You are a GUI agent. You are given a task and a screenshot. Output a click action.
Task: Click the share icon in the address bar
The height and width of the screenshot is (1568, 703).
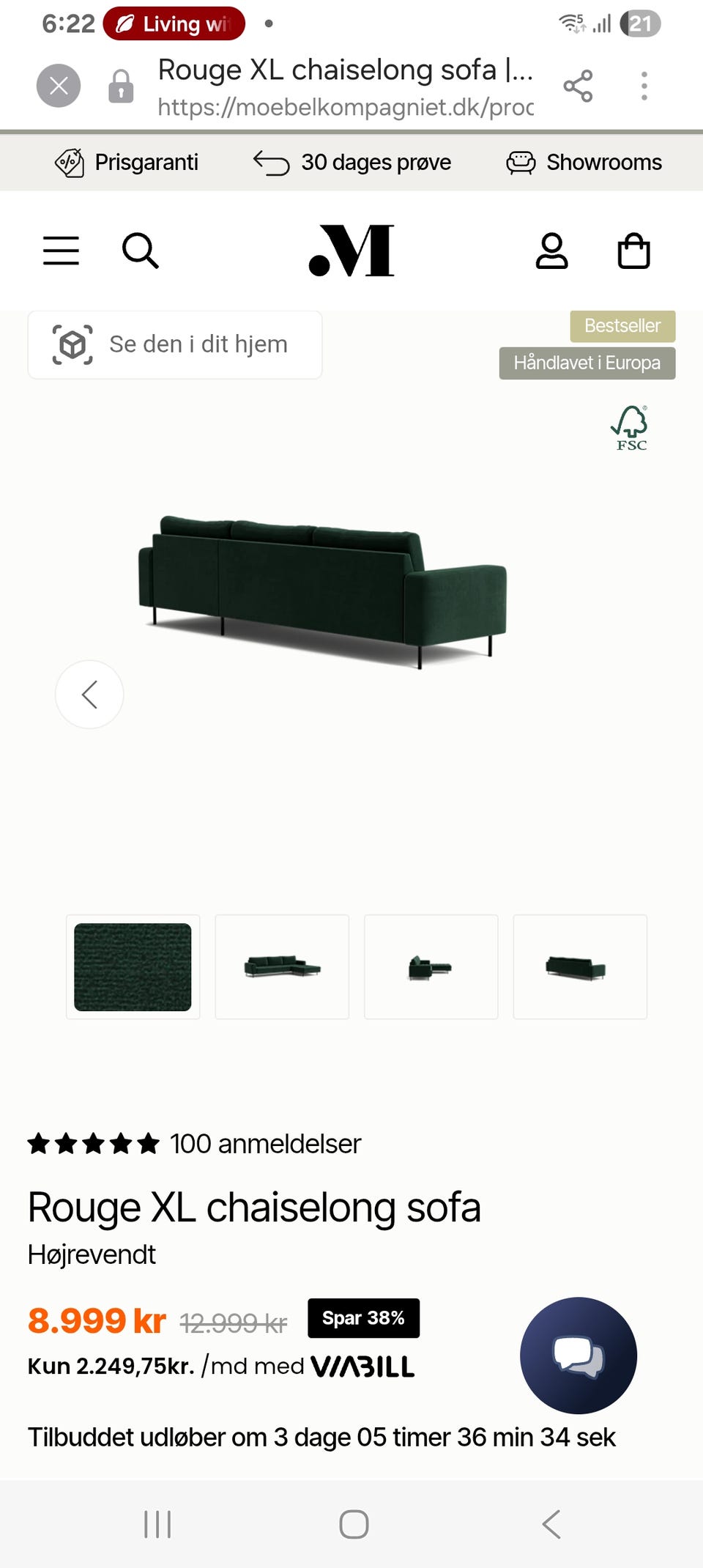579,84
